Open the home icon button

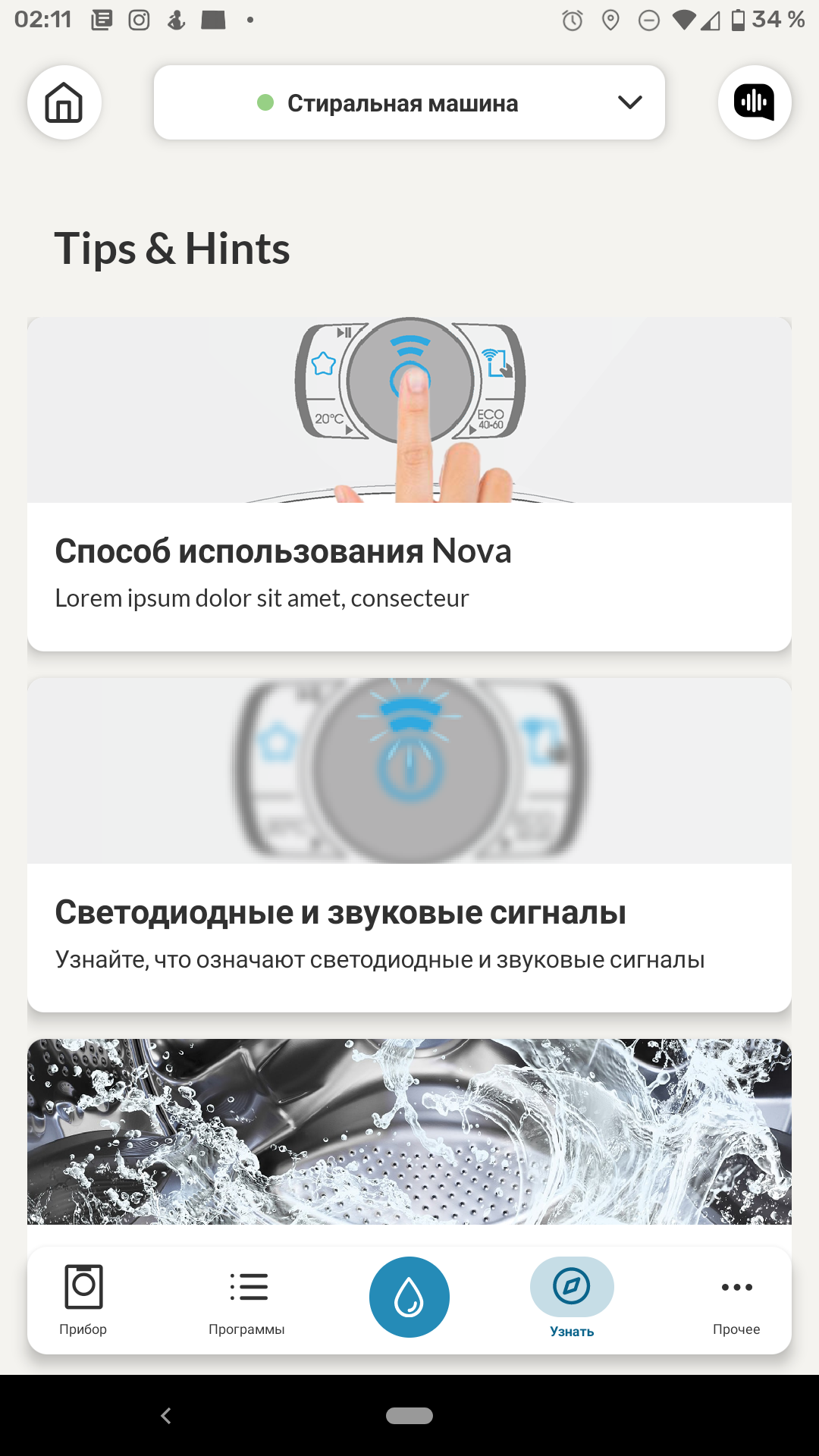[64, 102]
